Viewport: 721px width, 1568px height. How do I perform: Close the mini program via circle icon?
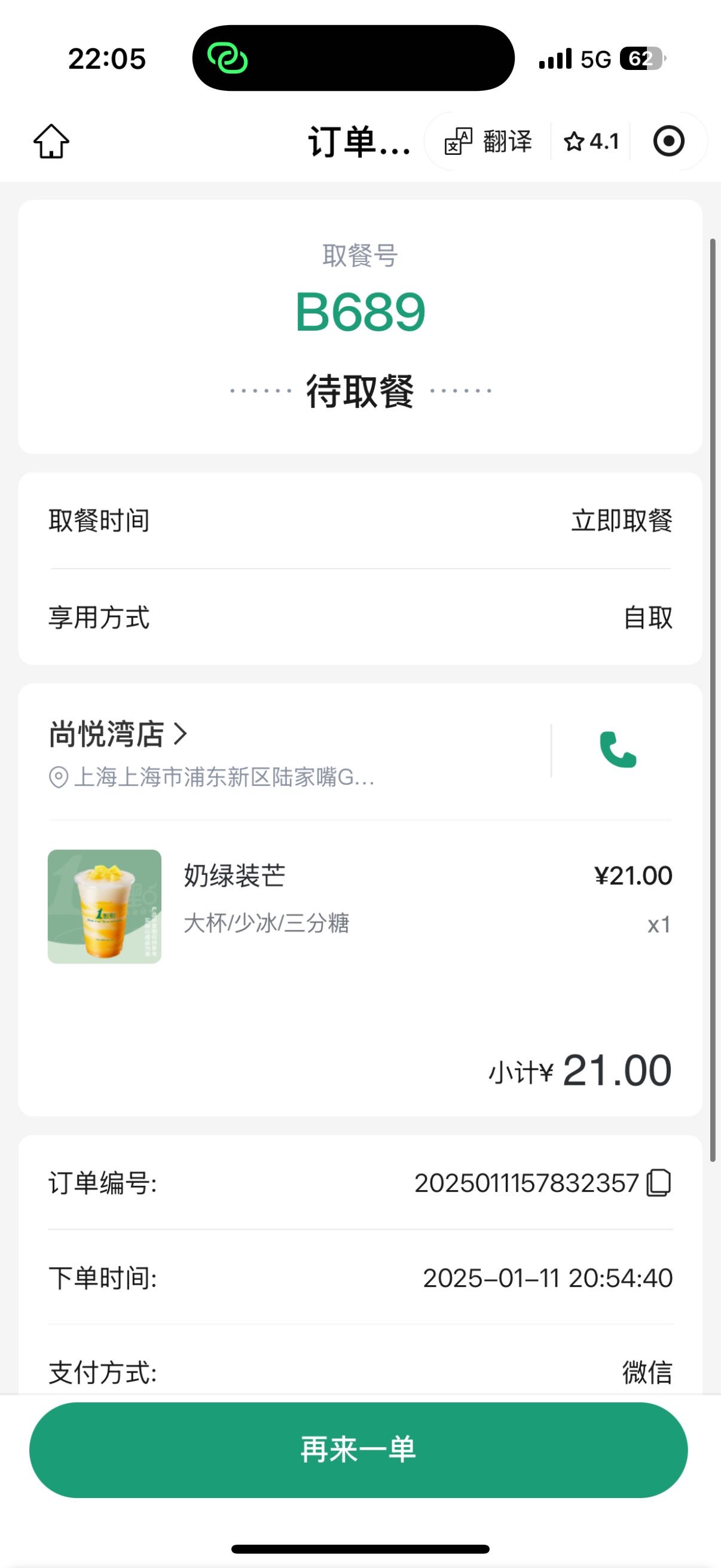(x=668, y=141)
